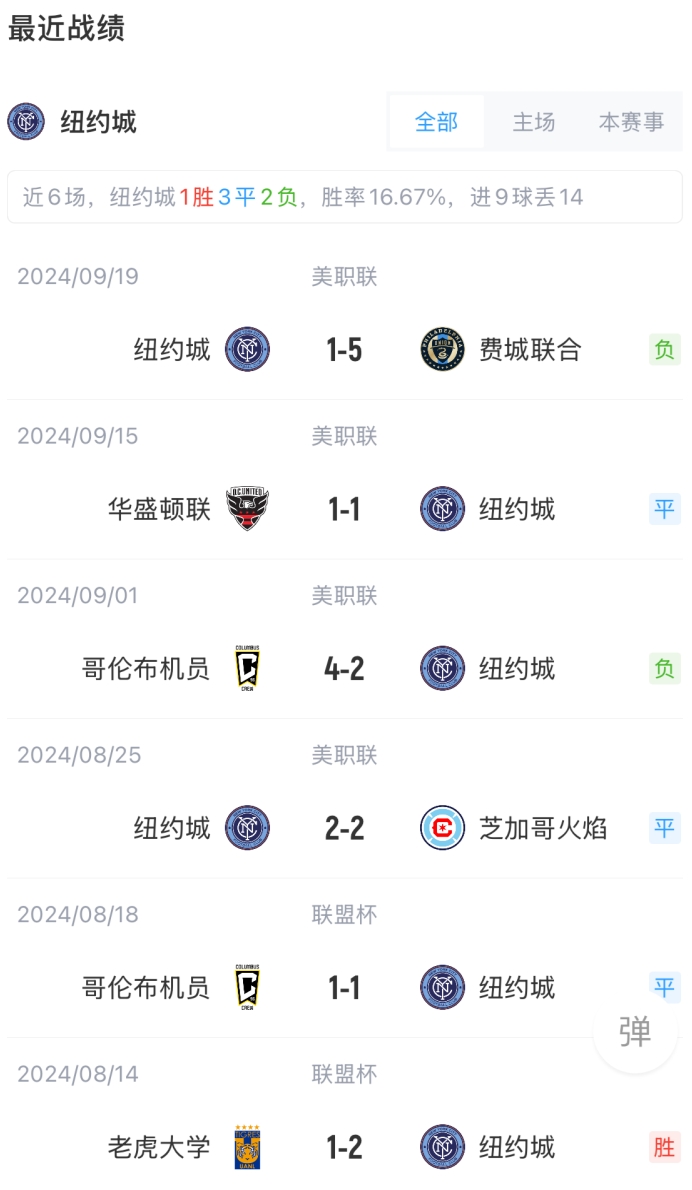Tap the floating 弹 button

pyautogui.click(x=635, y=1031)
